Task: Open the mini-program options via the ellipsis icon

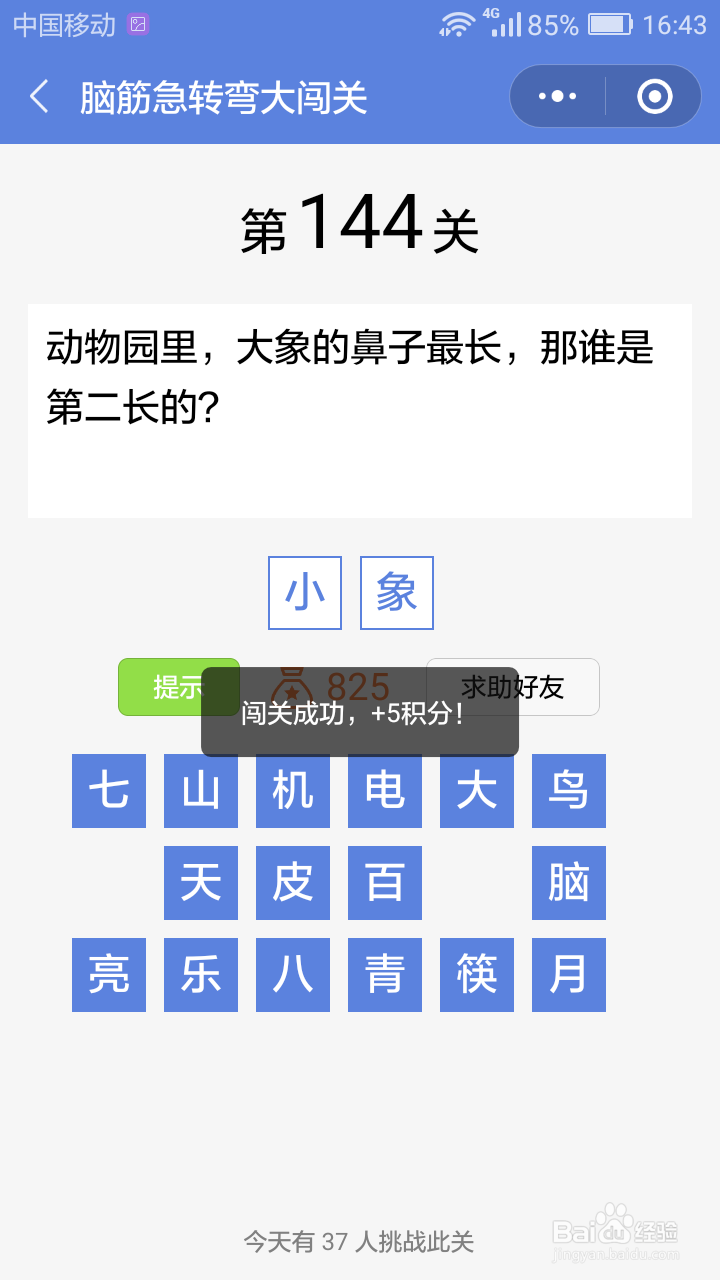Action: (556, 95)
